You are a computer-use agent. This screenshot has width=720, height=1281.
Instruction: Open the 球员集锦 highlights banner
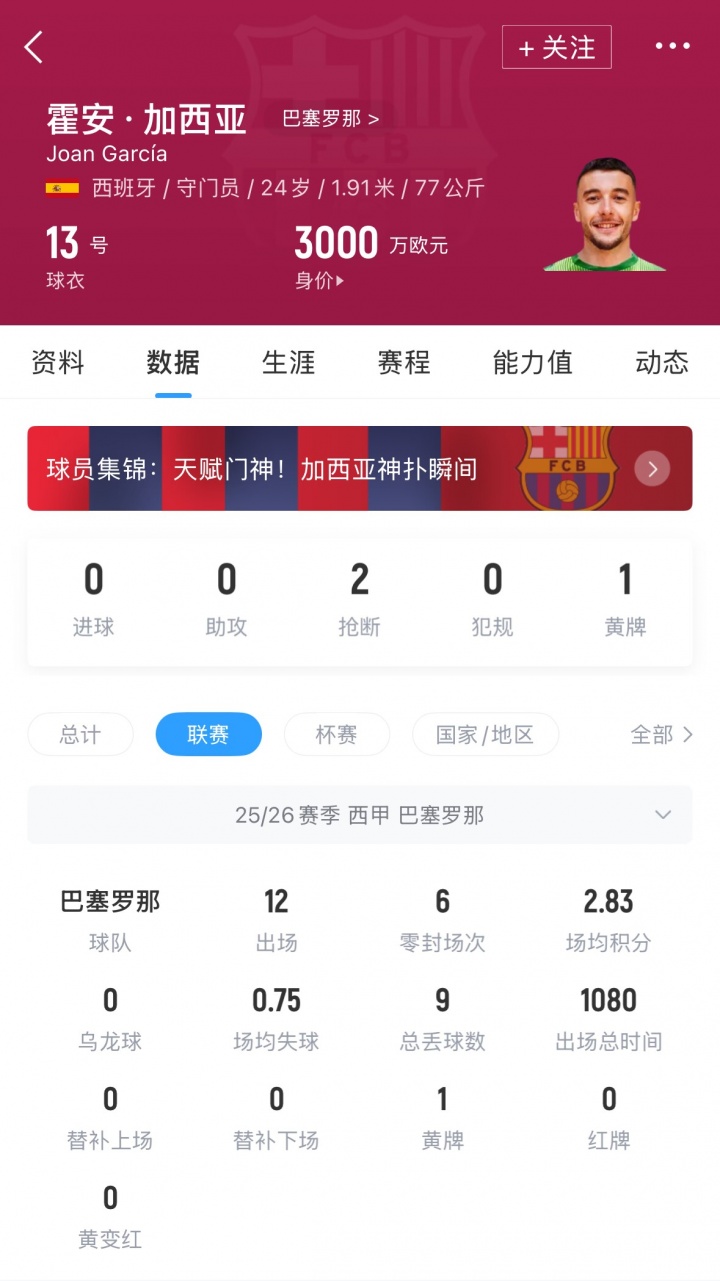pos(360,468)
